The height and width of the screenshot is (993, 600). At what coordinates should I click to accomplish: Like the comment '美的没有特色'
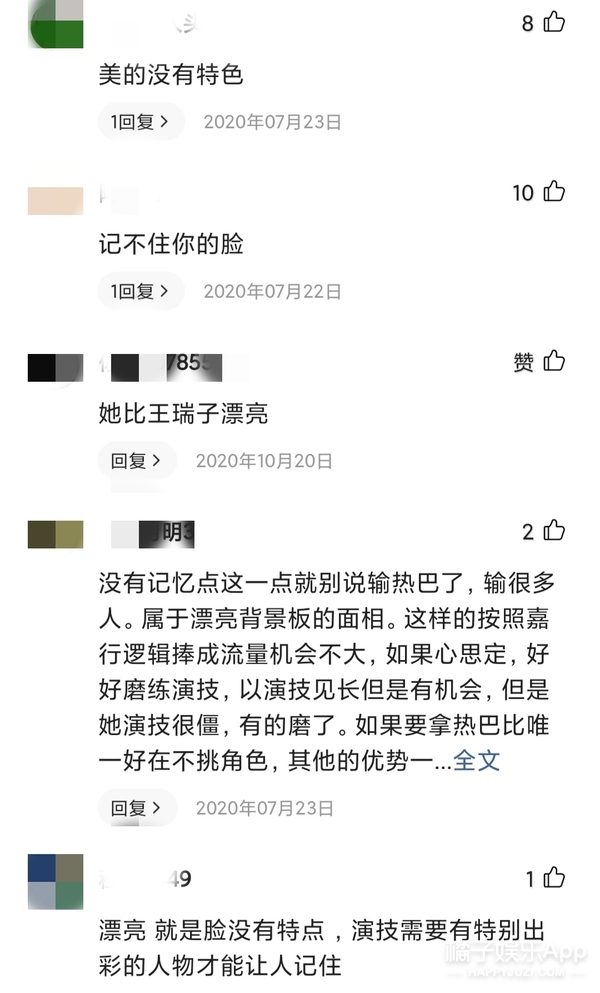click(554, 22)
